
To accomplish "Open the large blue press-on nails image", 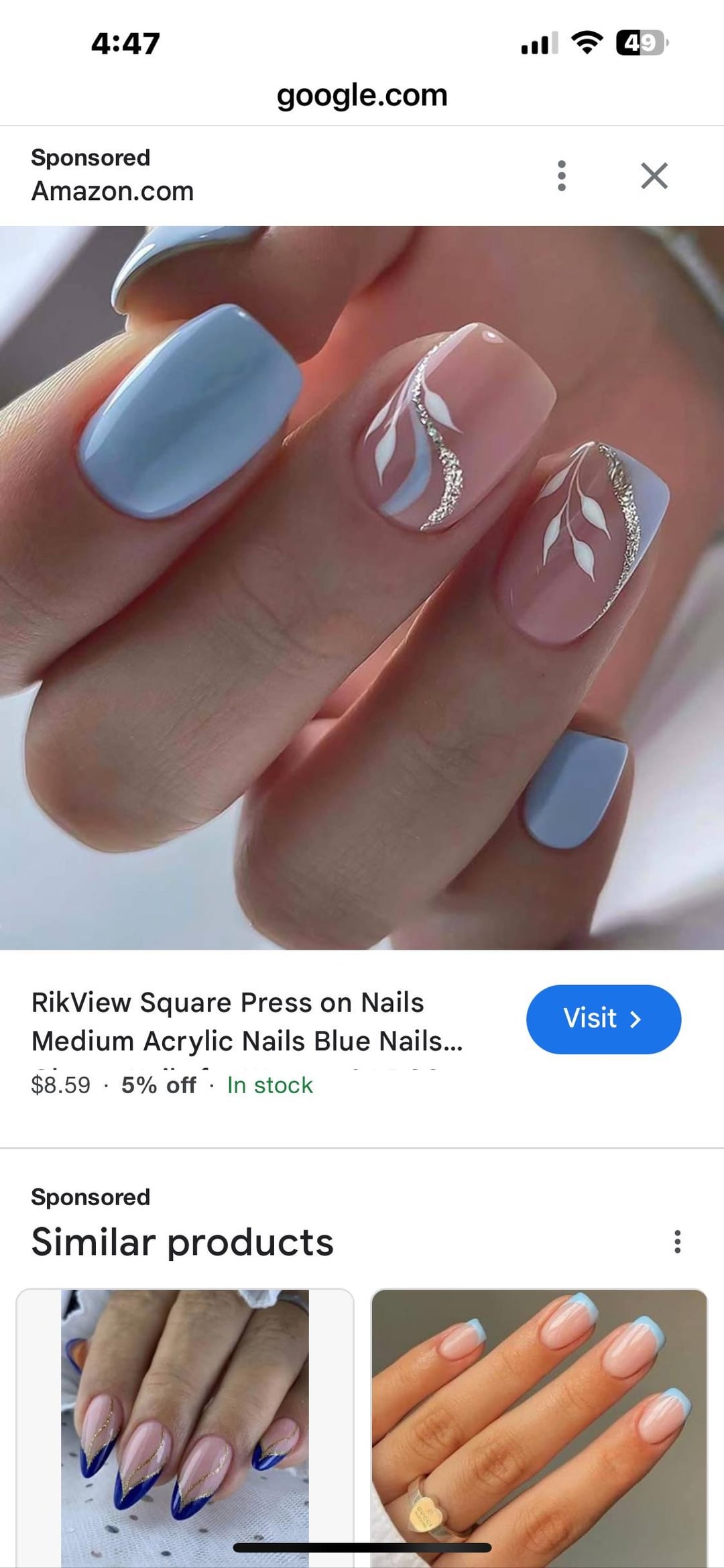I will (x=362, y=587).
